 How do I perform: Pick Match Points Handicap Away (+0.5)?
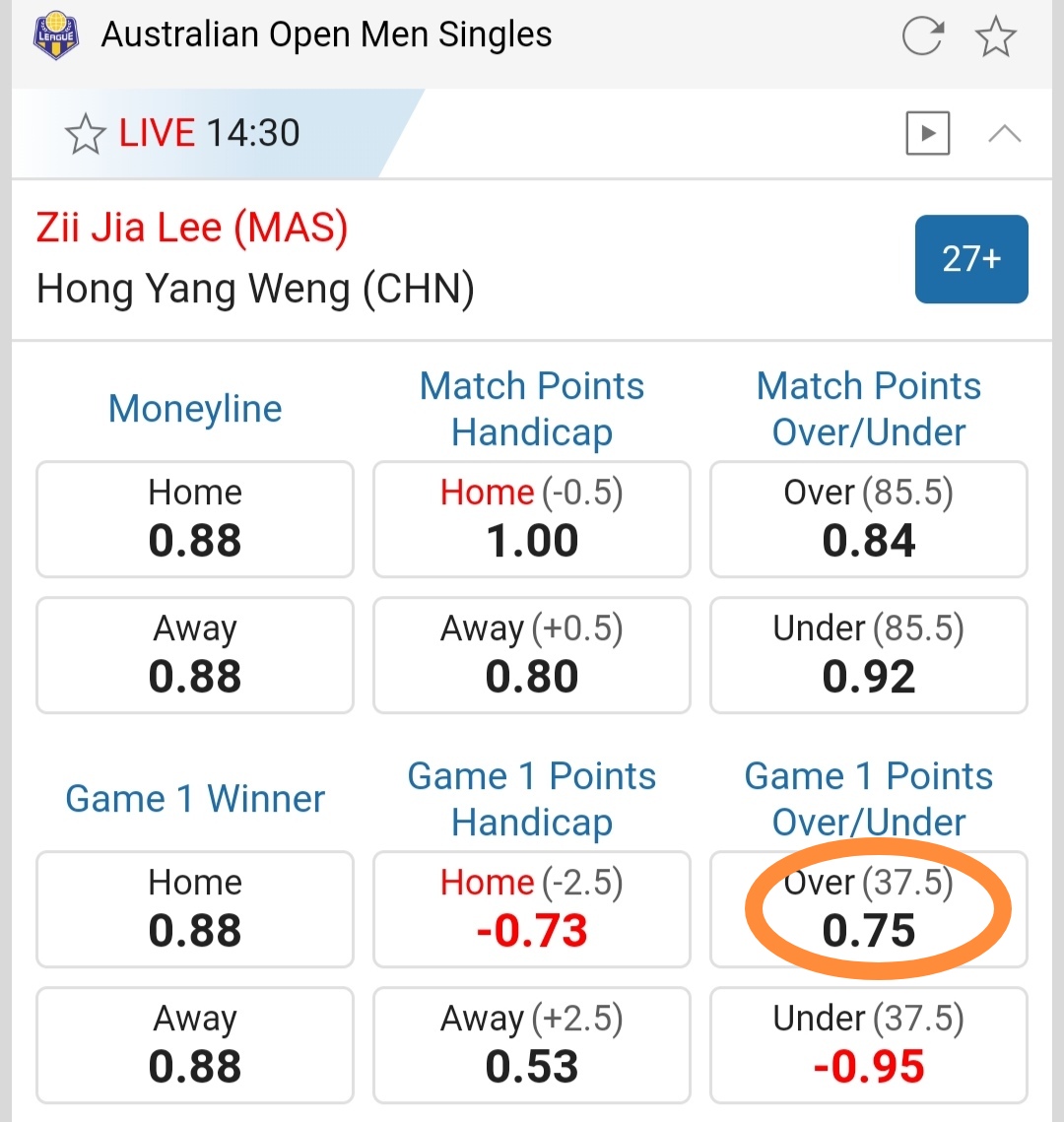(532, 655)
